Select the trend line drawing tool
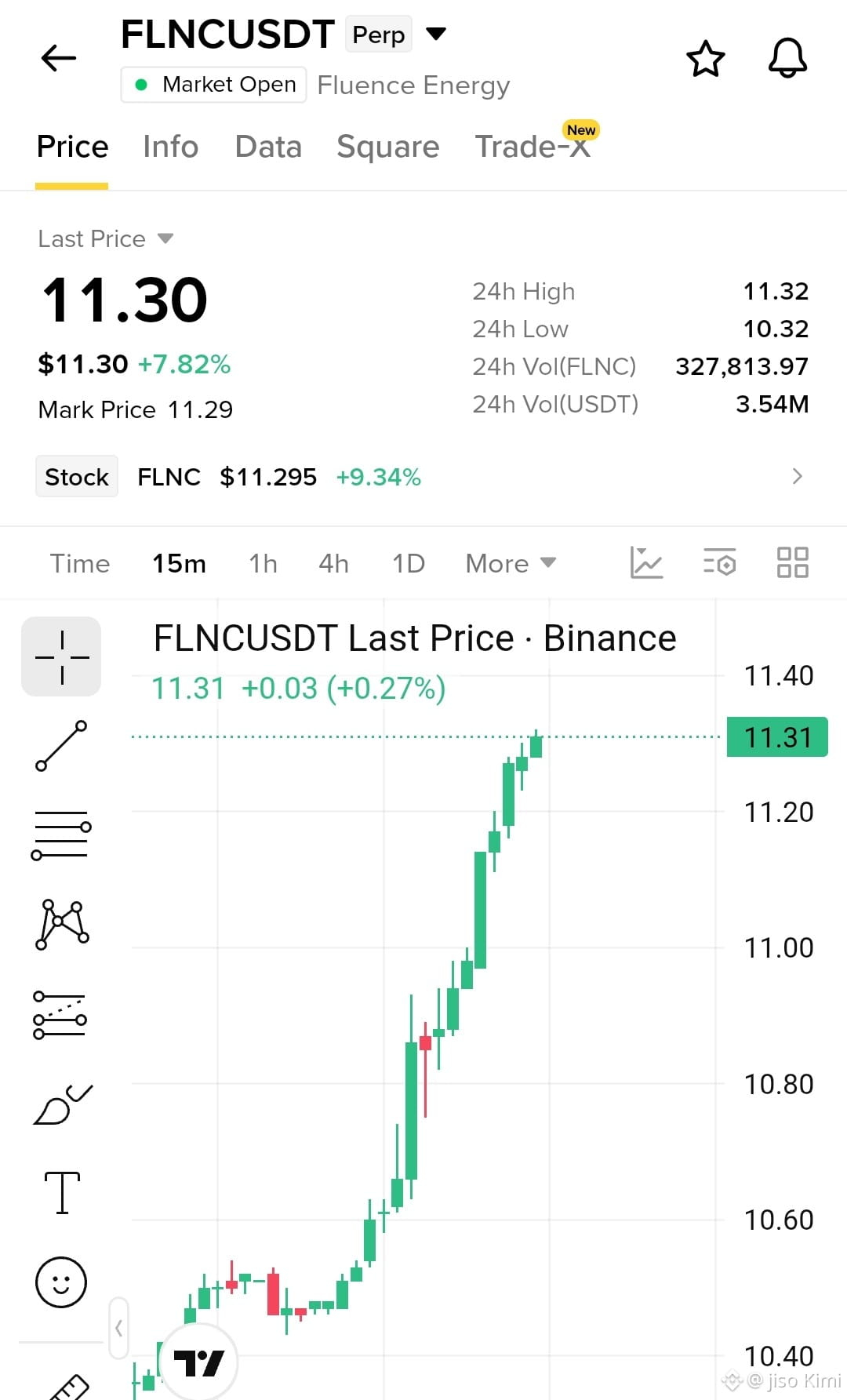The image size is (847, 1400). (x=61, y=746)
